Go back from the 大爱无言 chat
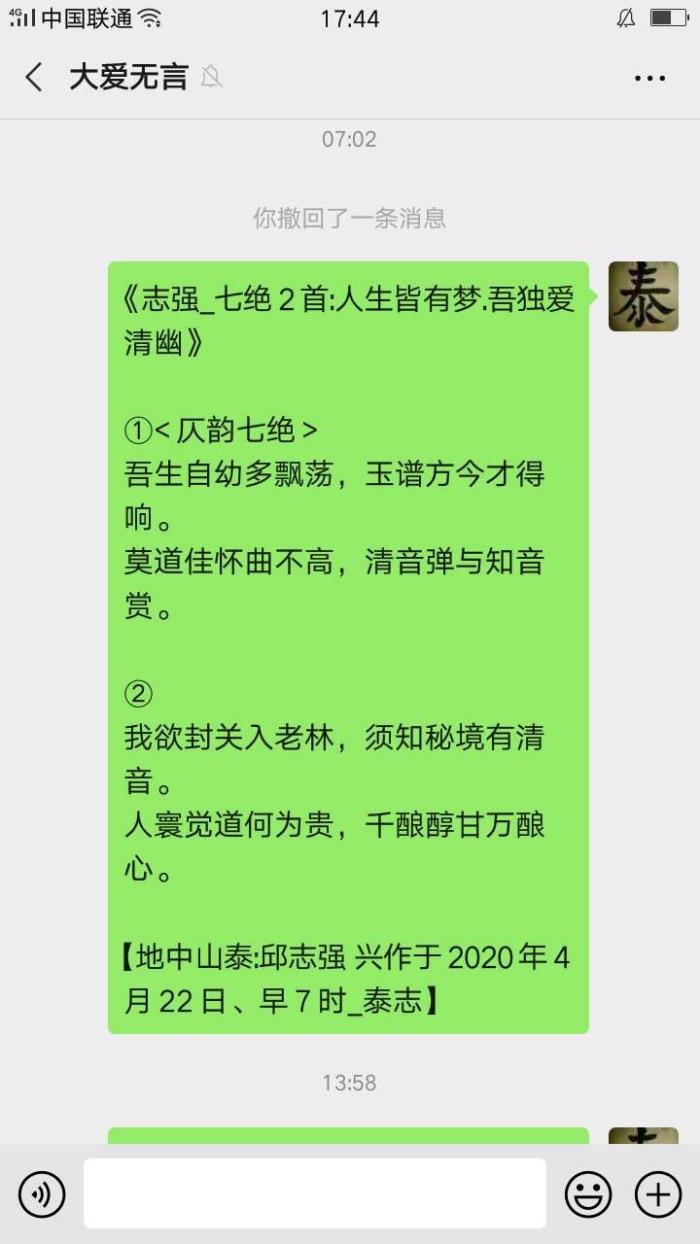700x1244 pixels. coord(34,77)
